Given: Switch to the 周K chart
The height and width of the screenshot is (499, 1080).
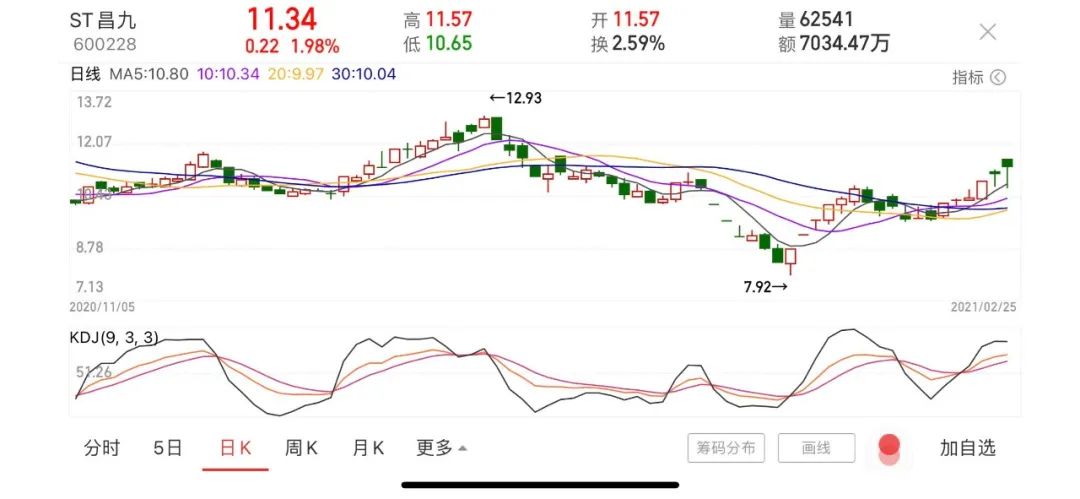Looking at the screenshot, I should coord(301,448).
